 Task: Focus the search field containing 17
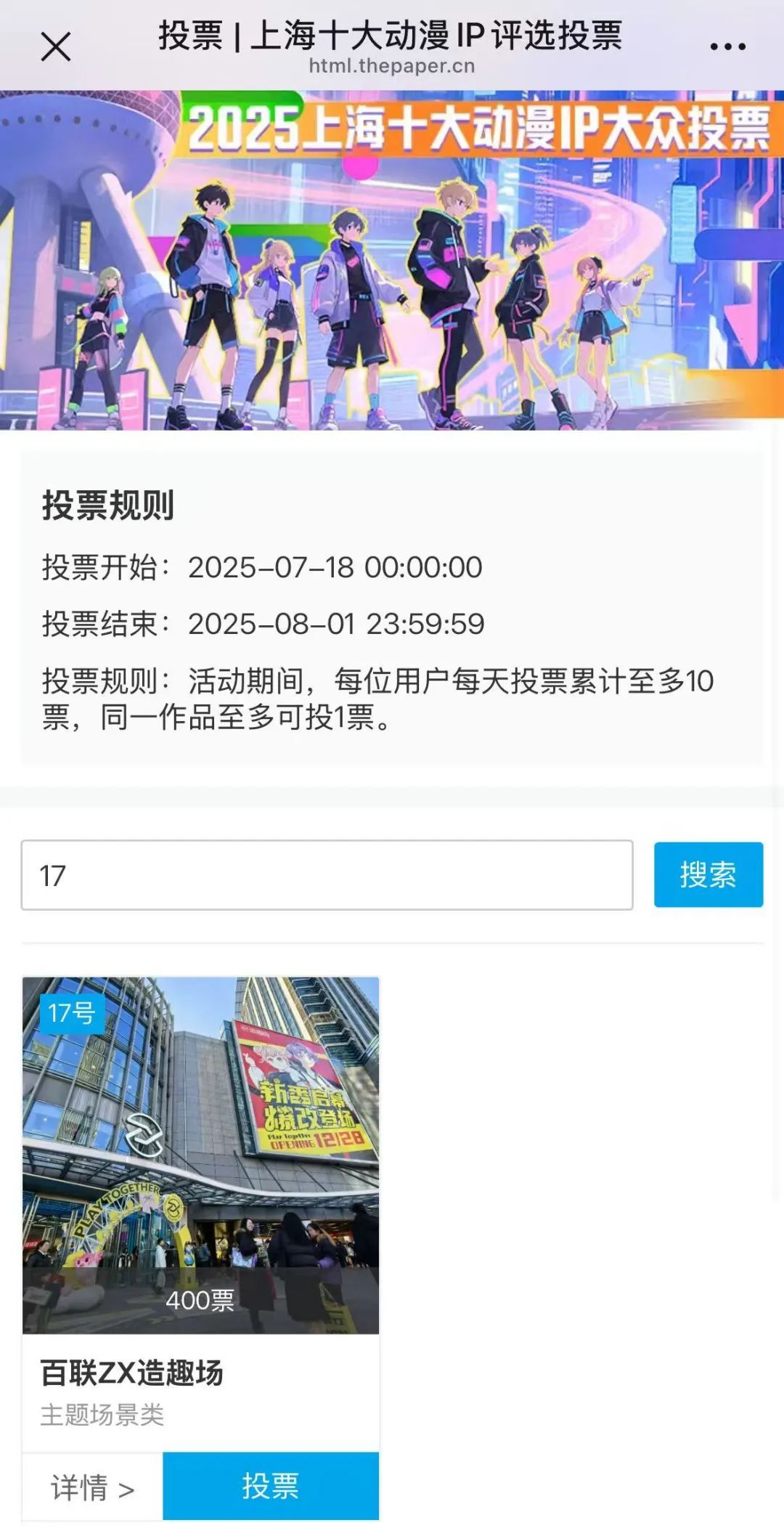pos(327,875)
